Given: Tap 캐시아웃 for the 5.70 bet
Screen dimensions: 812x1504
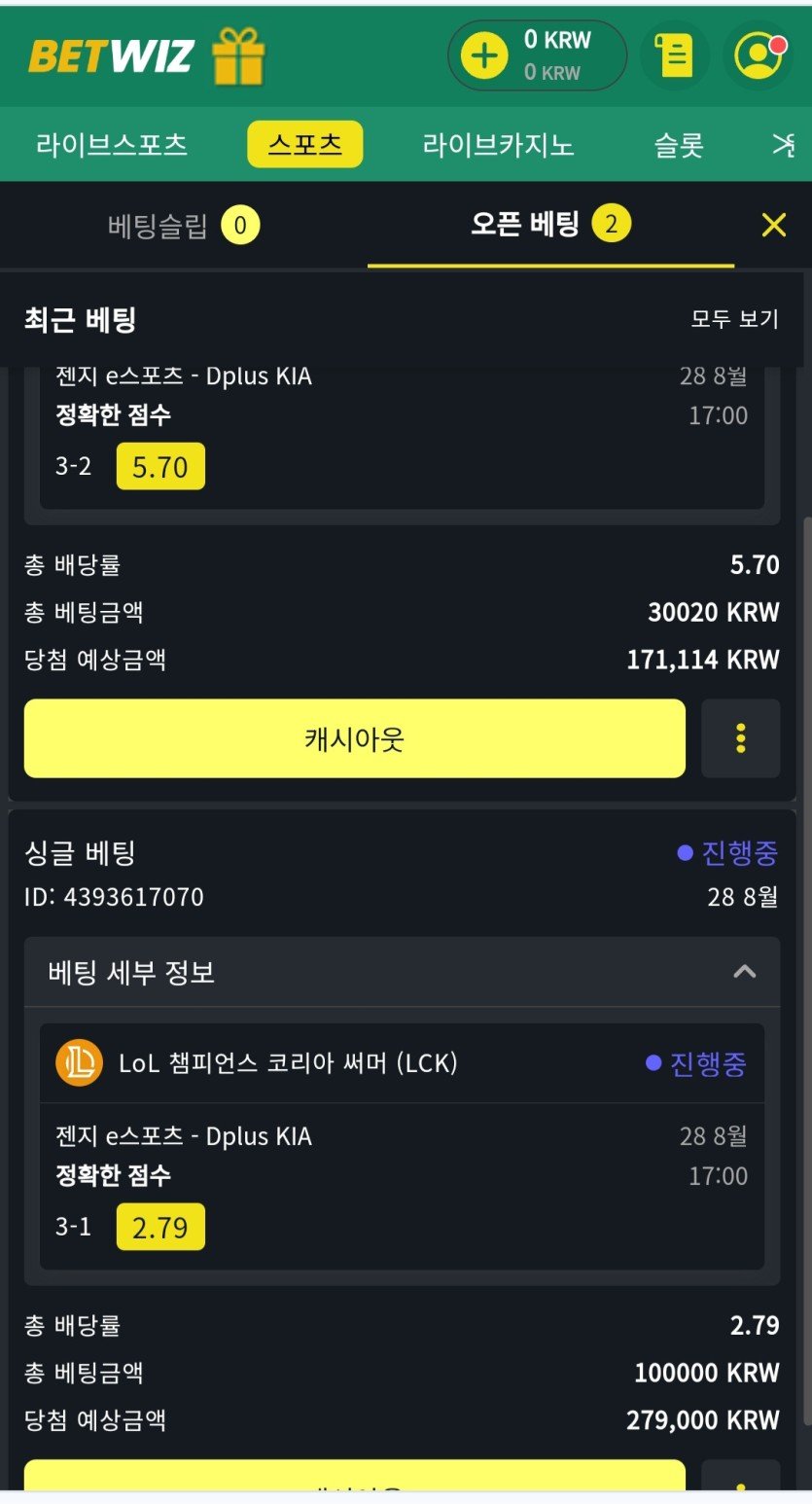Looking at the screenshot, I should pos(354,739).
